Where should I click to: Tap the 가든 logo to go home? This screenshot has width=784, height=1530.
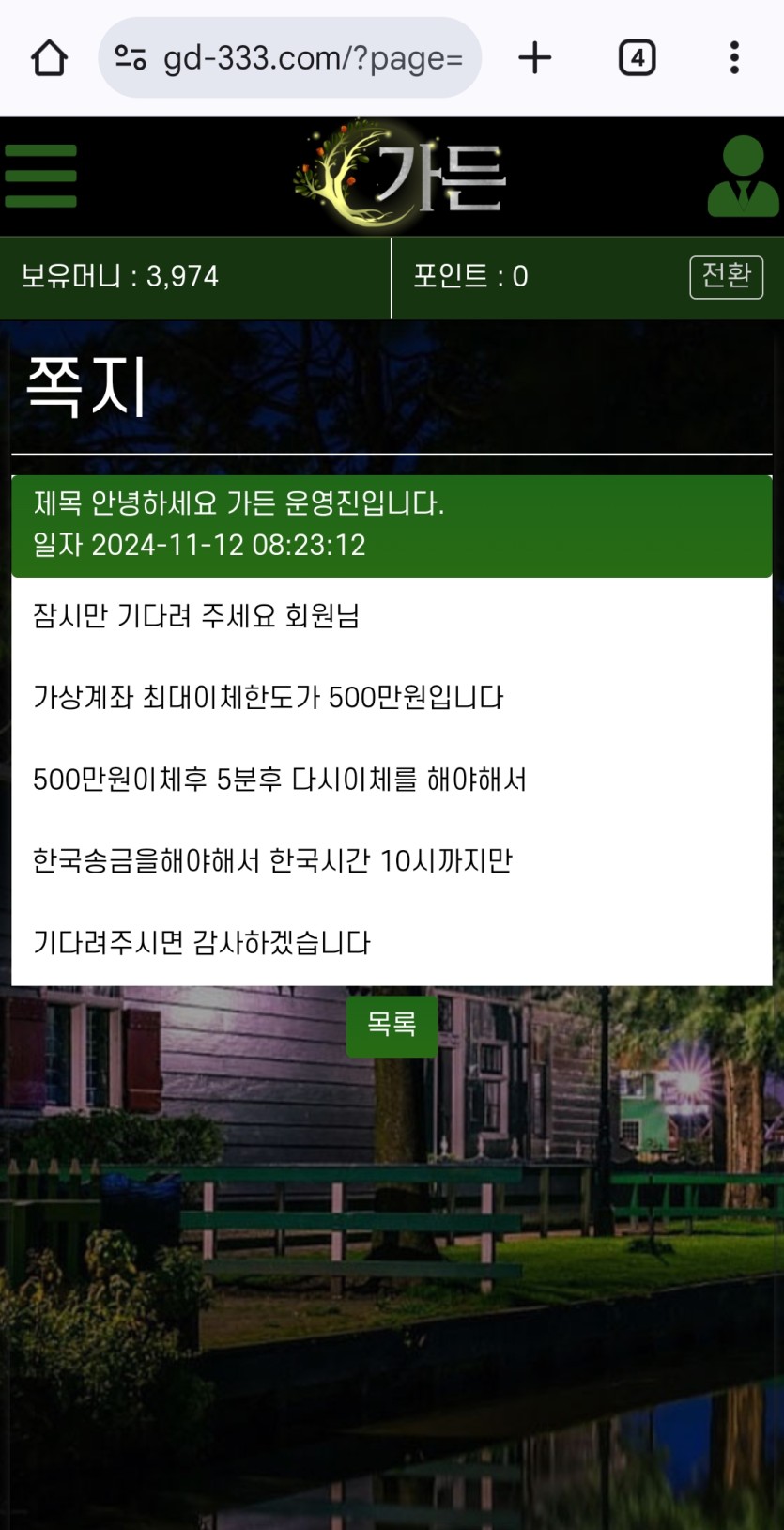pos(399,177)
